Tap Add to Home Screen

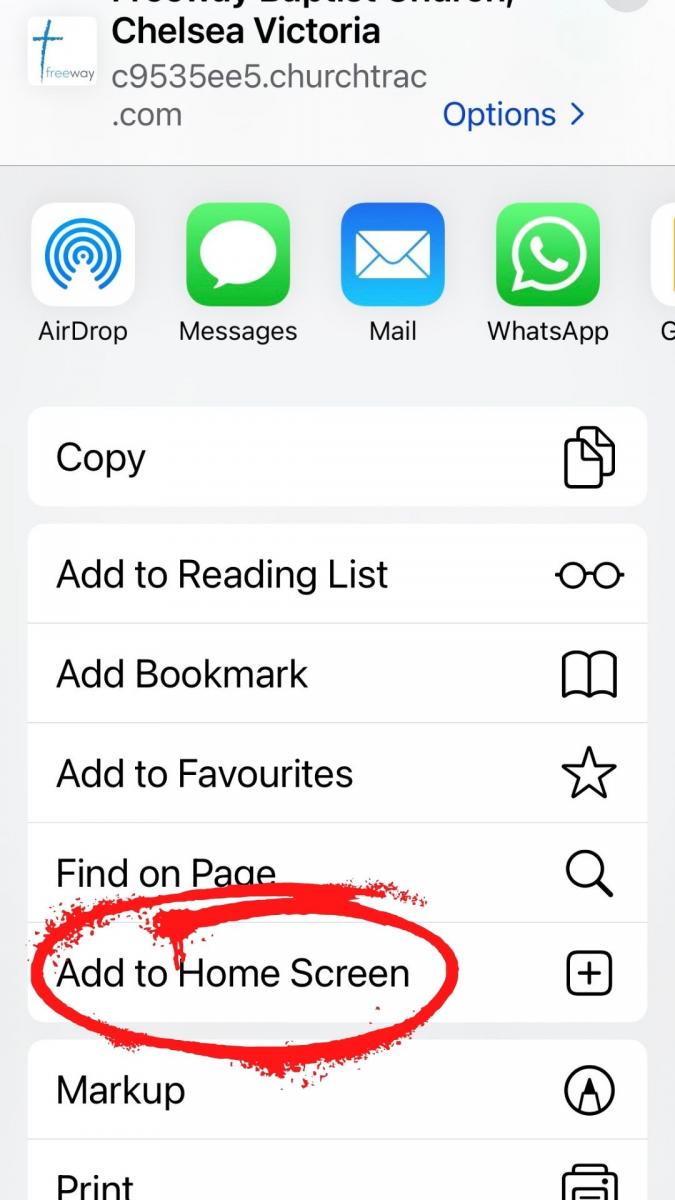pos(337,973)
